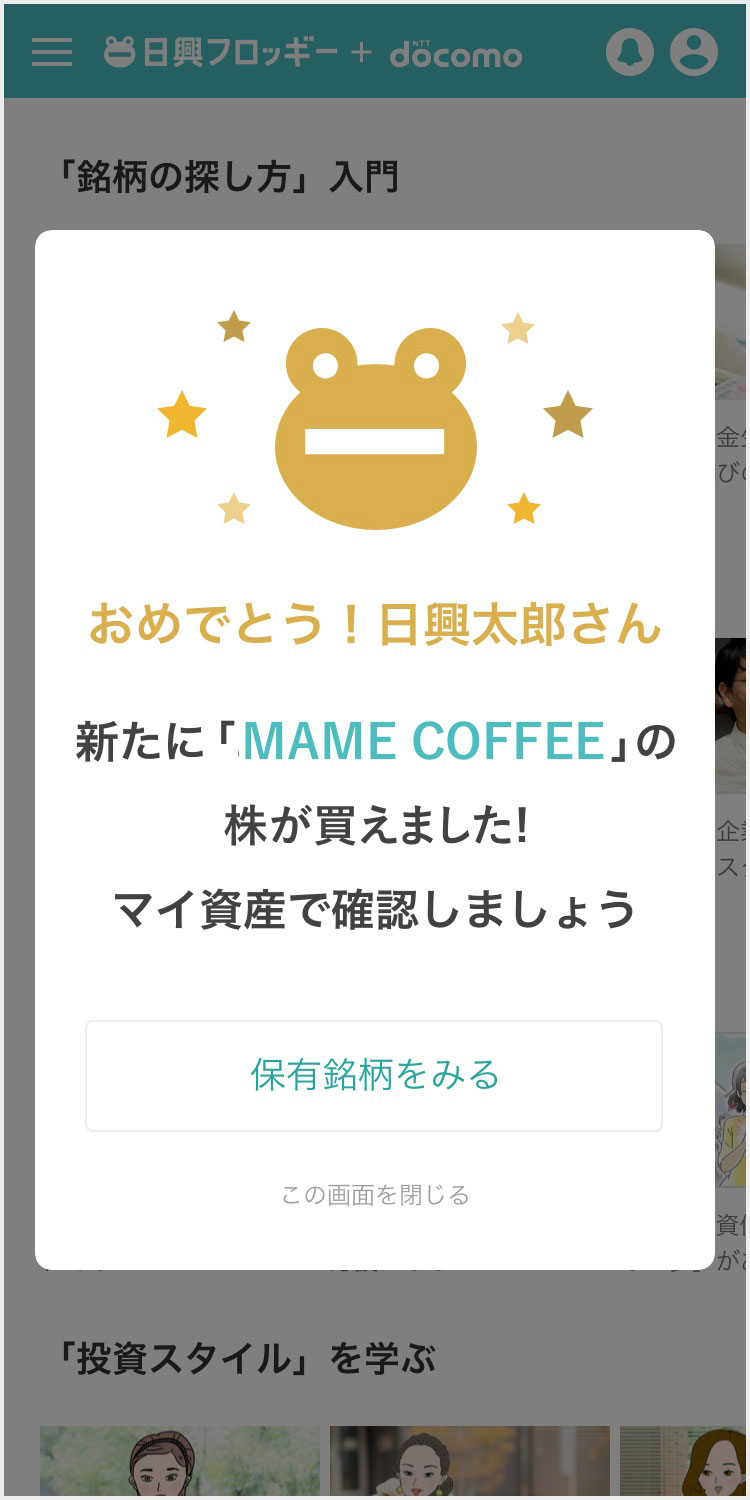Dismiss dialog via この画面を閉じる
Image resolution: width=750 pixels, height=1500 pixels.
pos(374,1195)
